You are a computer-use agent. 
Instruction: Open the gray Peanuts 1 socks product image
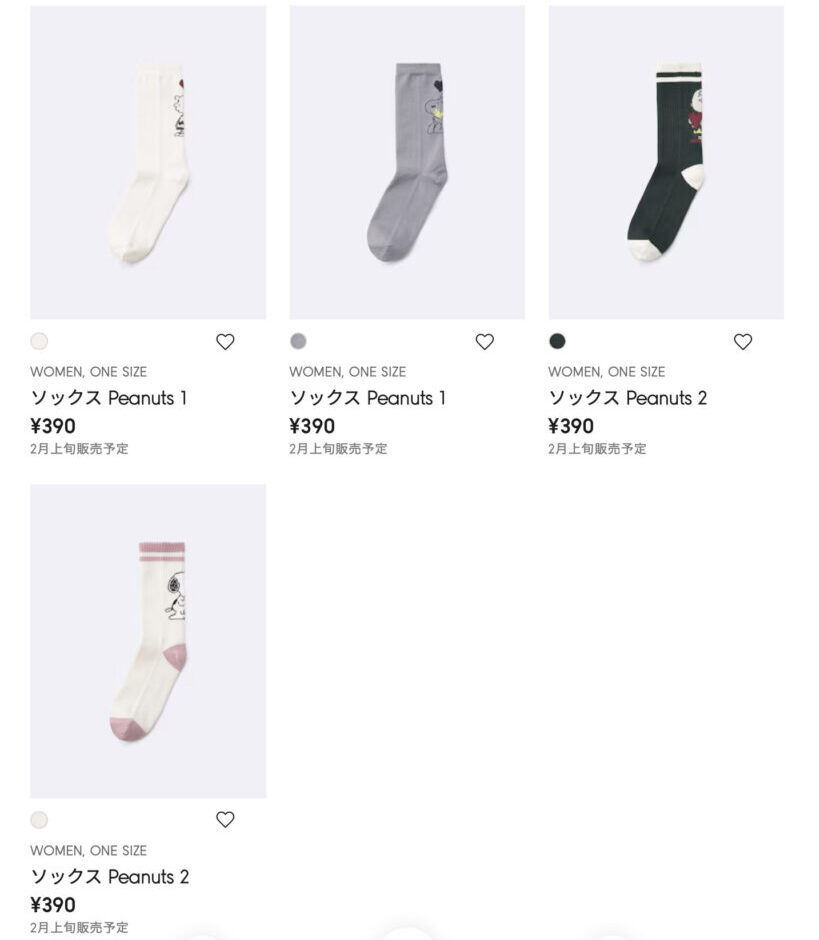click(407, 163)
